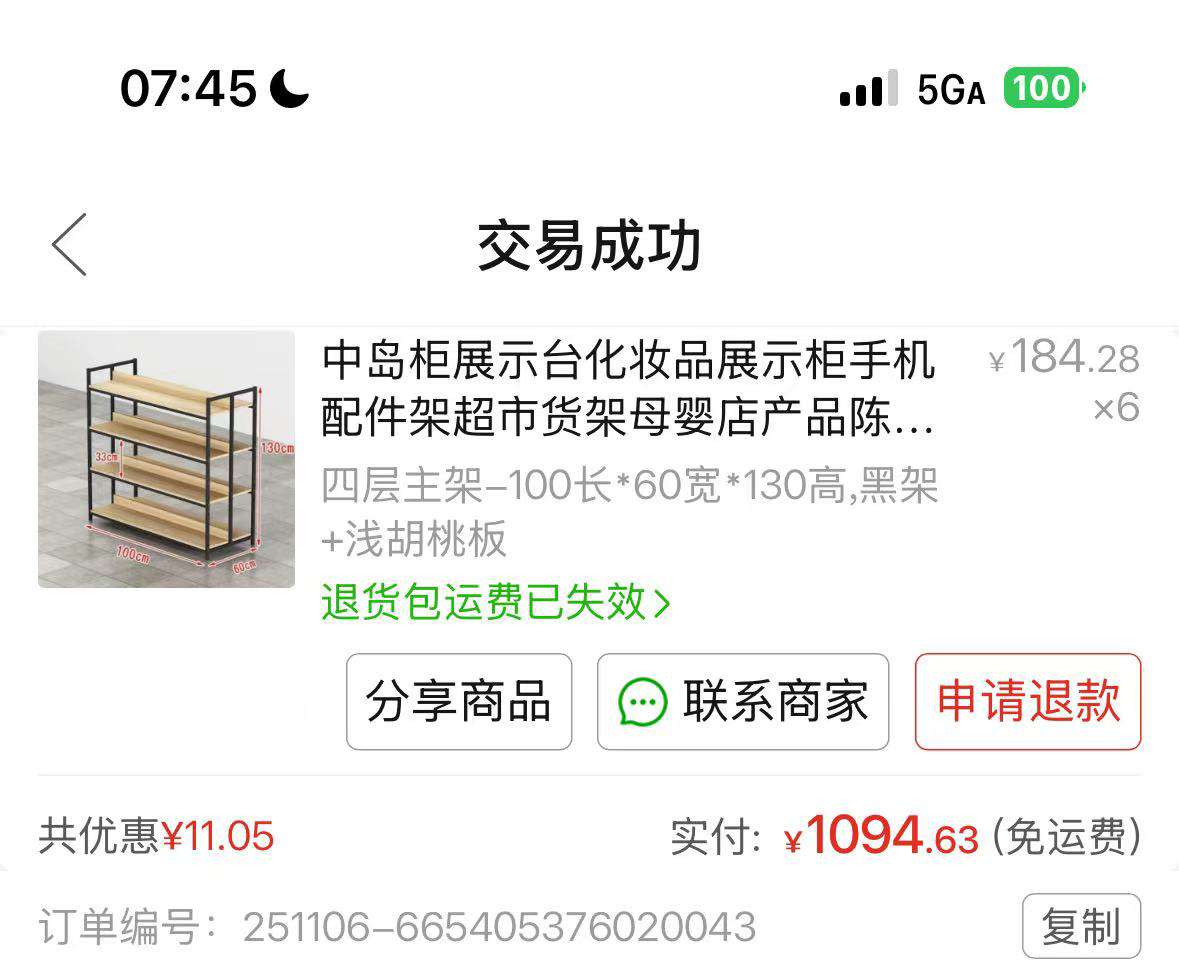Image resolution: width=1179 pixels, height=968 pixels.
Task: Request refund with 申请退款 button
Action: [x=1028, y=702]
